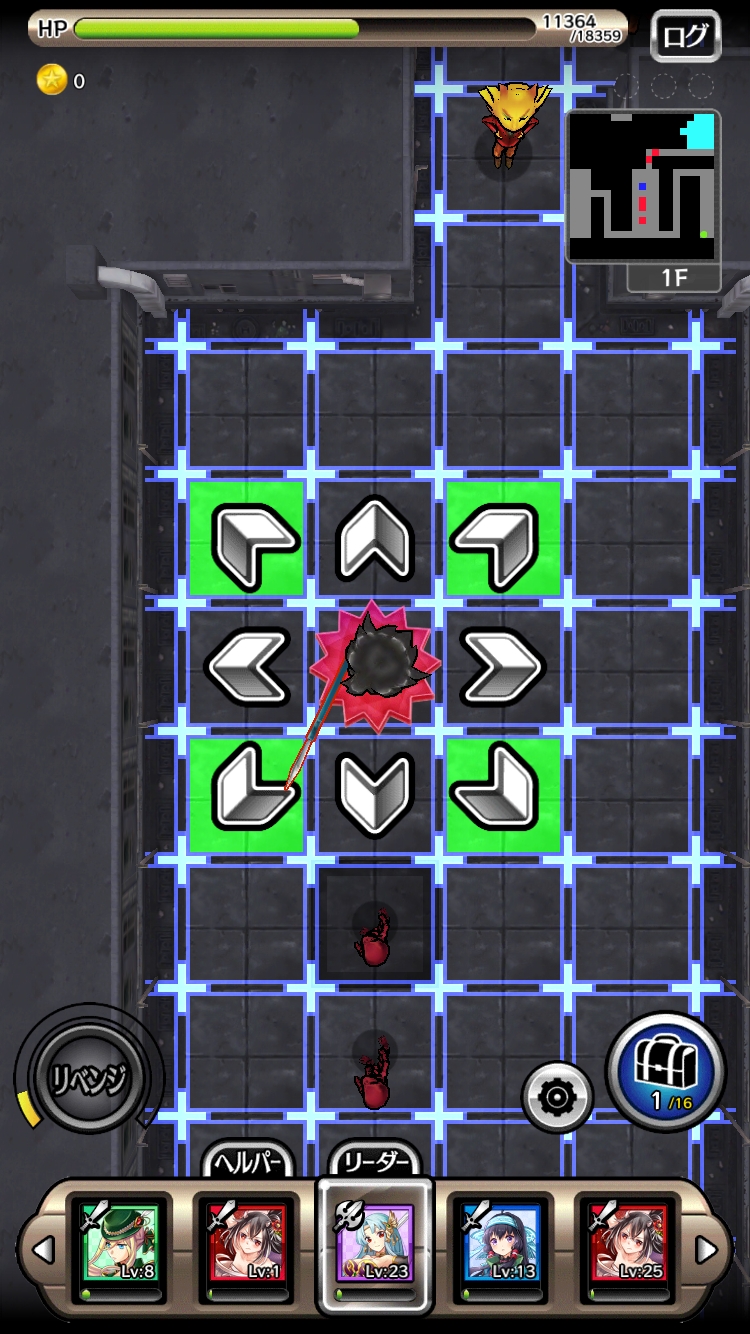Select the Lv:25 character card
Screen dimensions: 750x1334
click(629, 1248)
